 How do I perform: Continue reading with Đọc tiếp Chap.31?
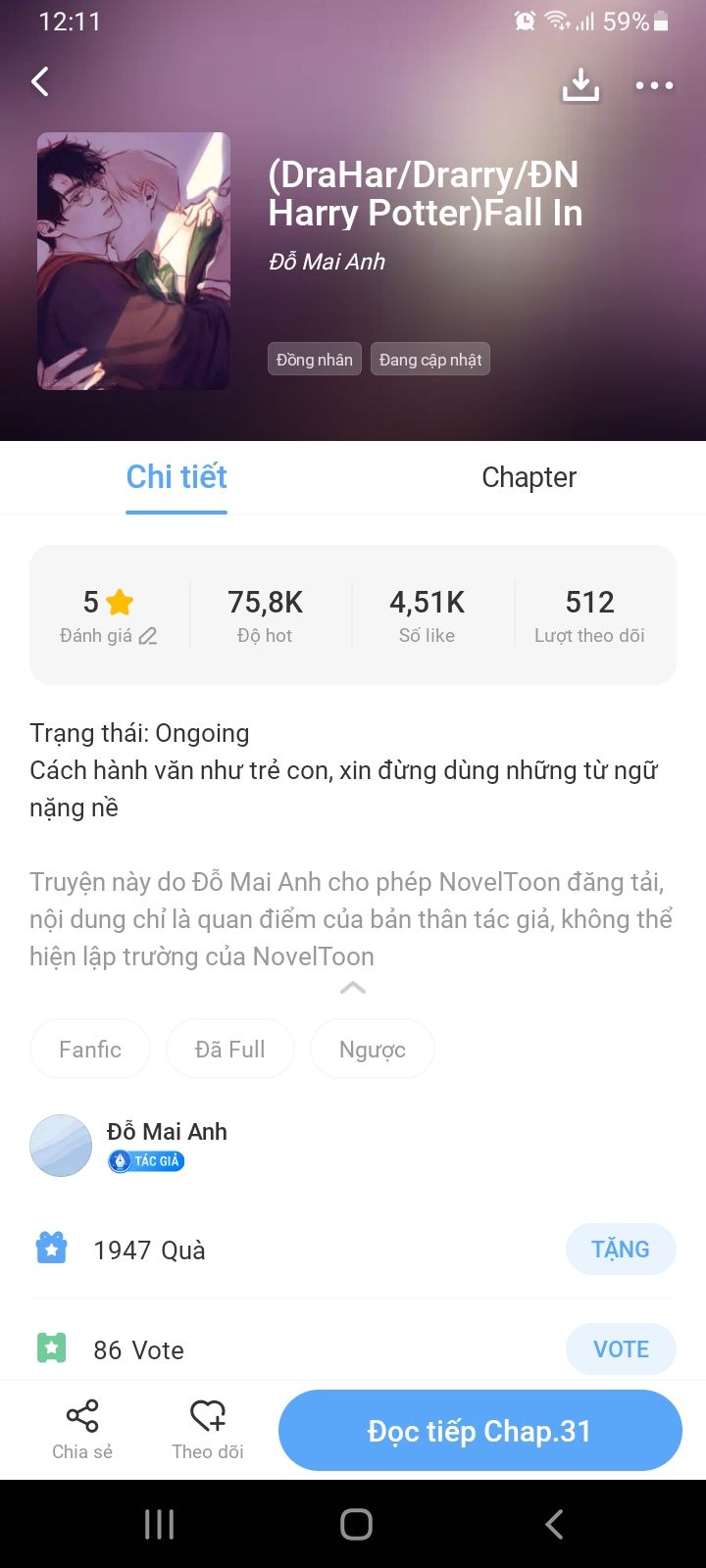(479, 1431)
